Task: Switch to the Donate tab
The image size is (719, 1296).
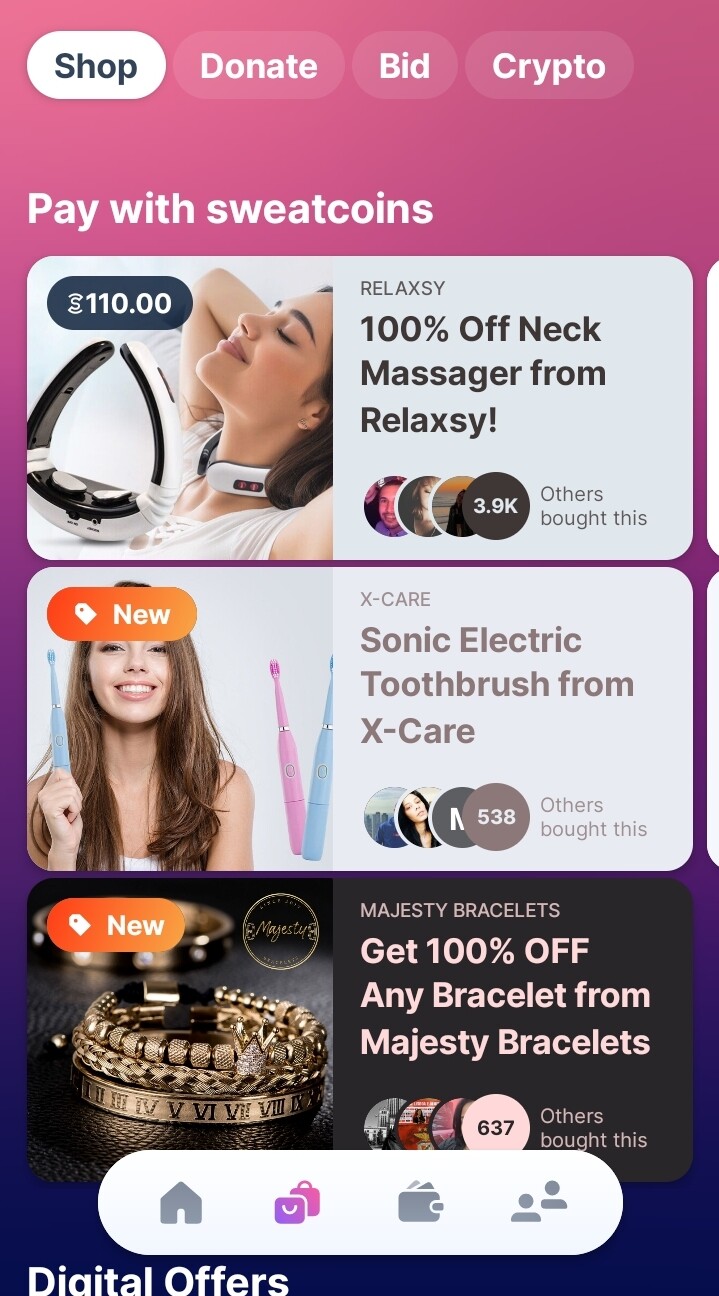Action: (x=259, y=66)
